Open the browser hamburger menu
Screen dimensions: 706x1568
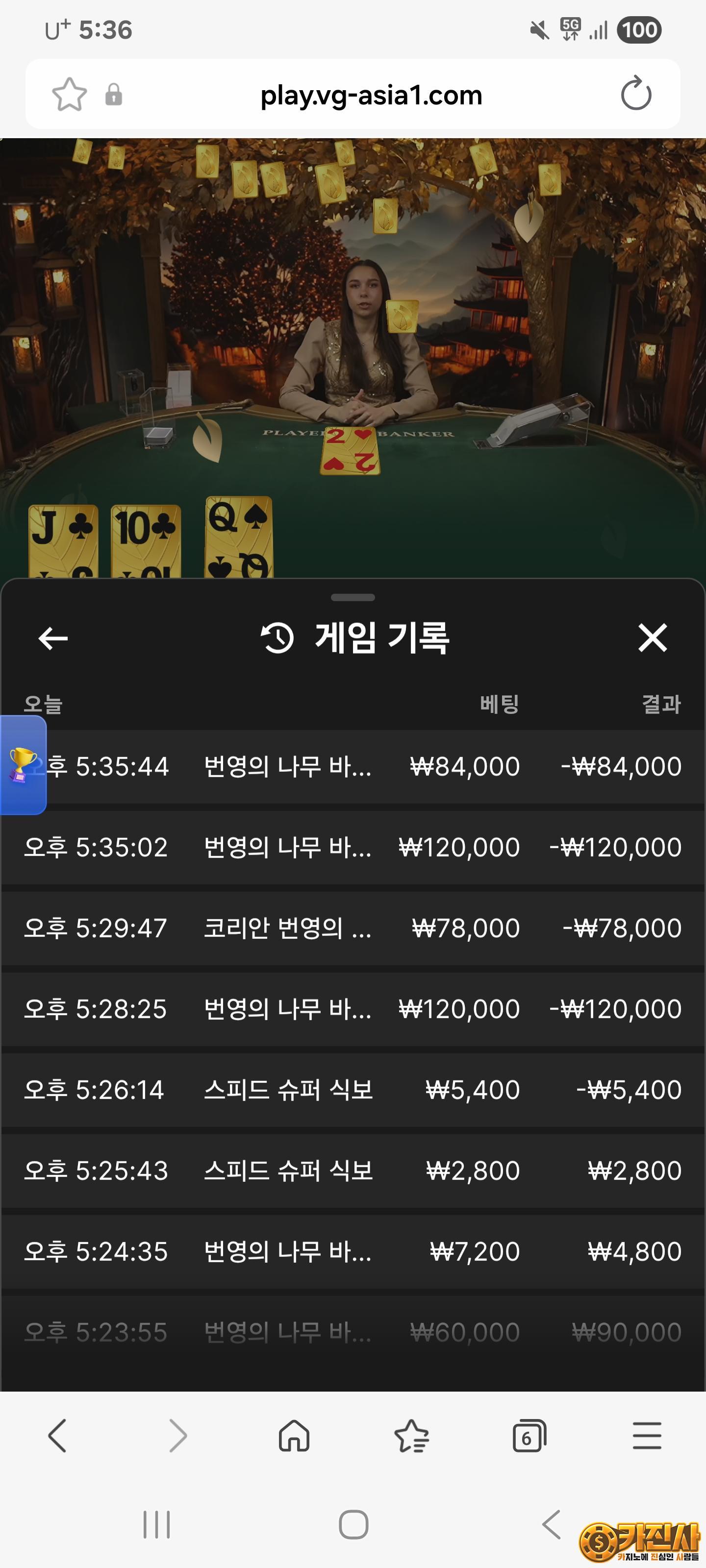click(647, 1436)
